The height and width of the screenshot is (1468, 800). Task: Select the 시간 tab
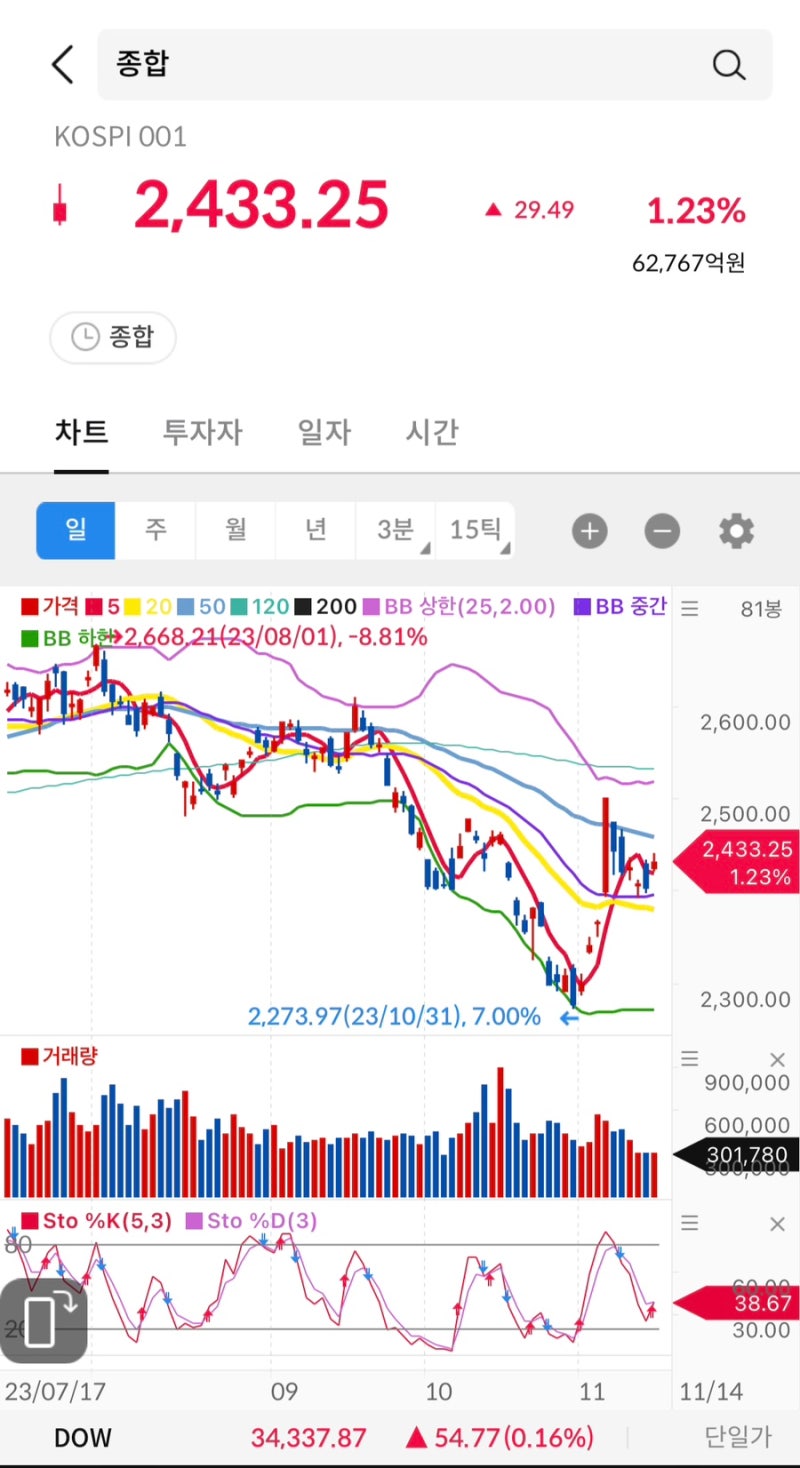[431, 432]
